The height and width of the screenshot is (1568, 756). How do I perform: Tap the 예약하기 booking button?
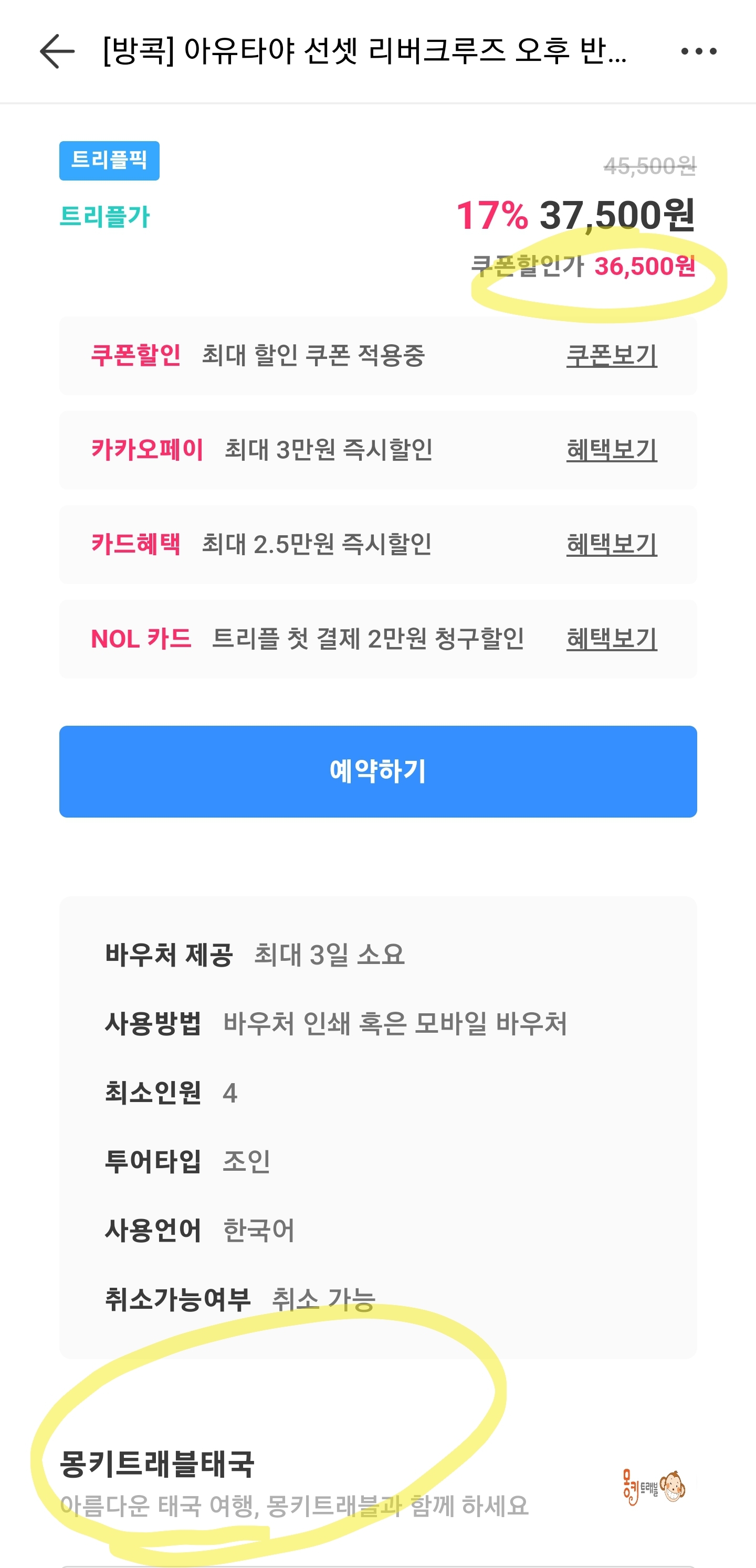pyautogui.click(x=377, y=771)
